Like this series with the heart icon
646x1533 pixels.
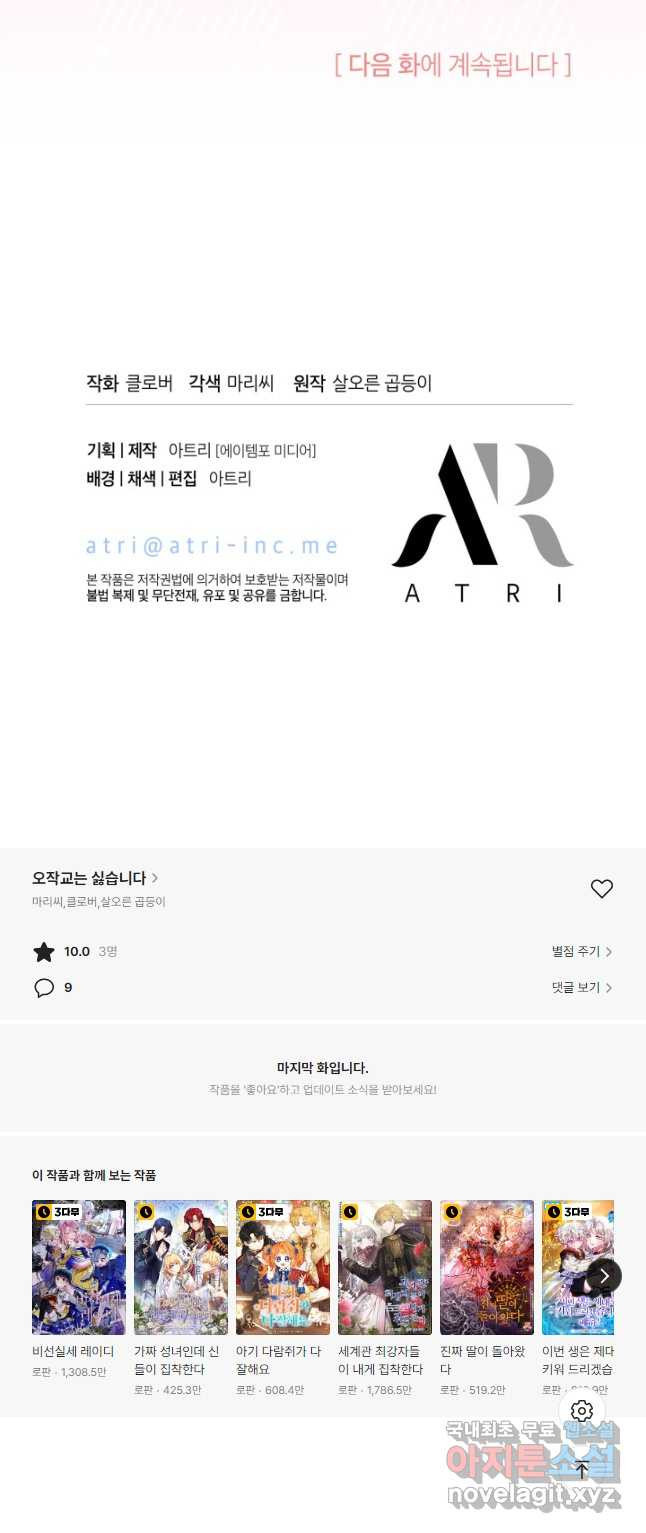pyautogui.click(x=601, y=889)
